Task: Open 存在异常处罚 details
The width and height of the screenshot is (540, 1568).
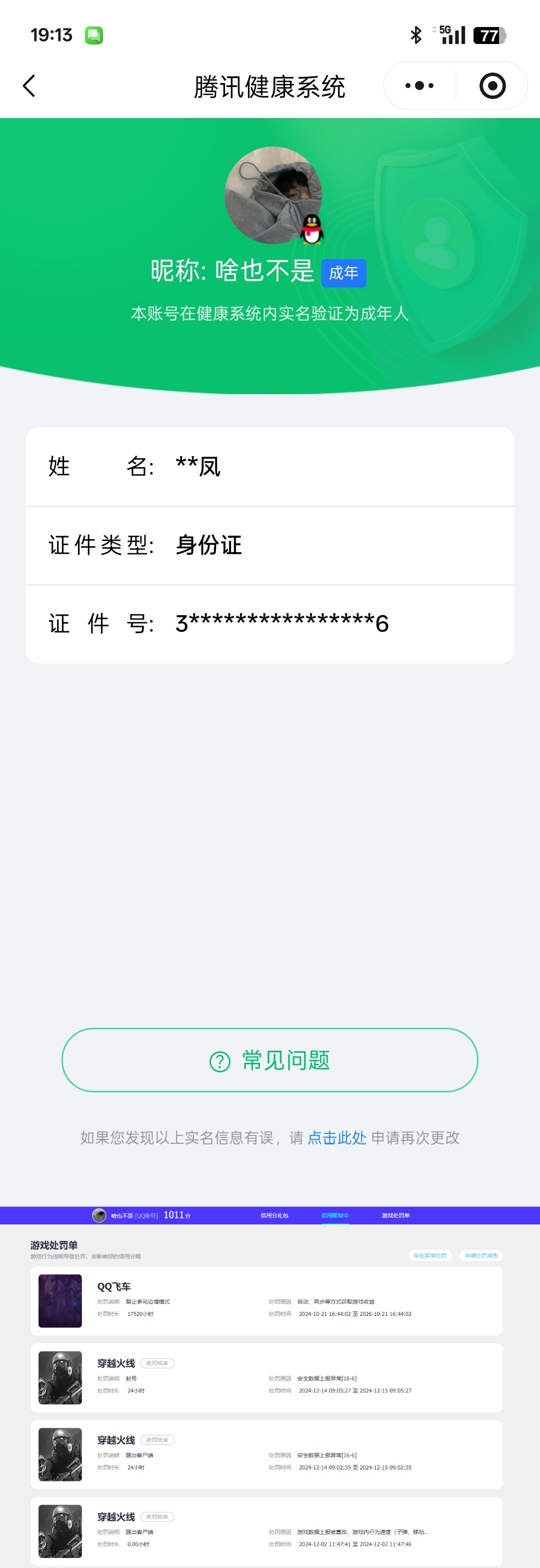Action: [x=430, y=1256]
